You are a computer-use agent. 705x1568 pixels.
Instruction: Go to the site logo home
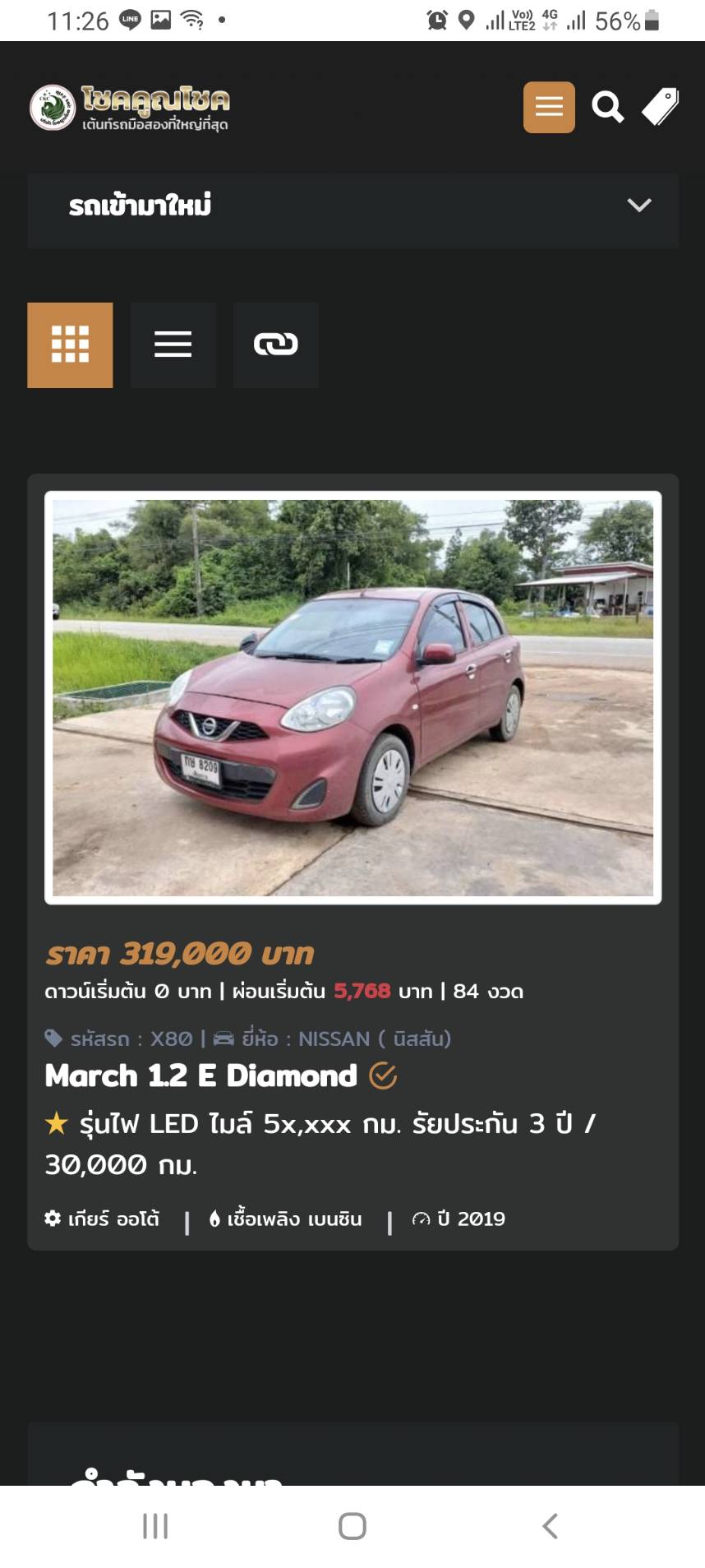point(130,108)
